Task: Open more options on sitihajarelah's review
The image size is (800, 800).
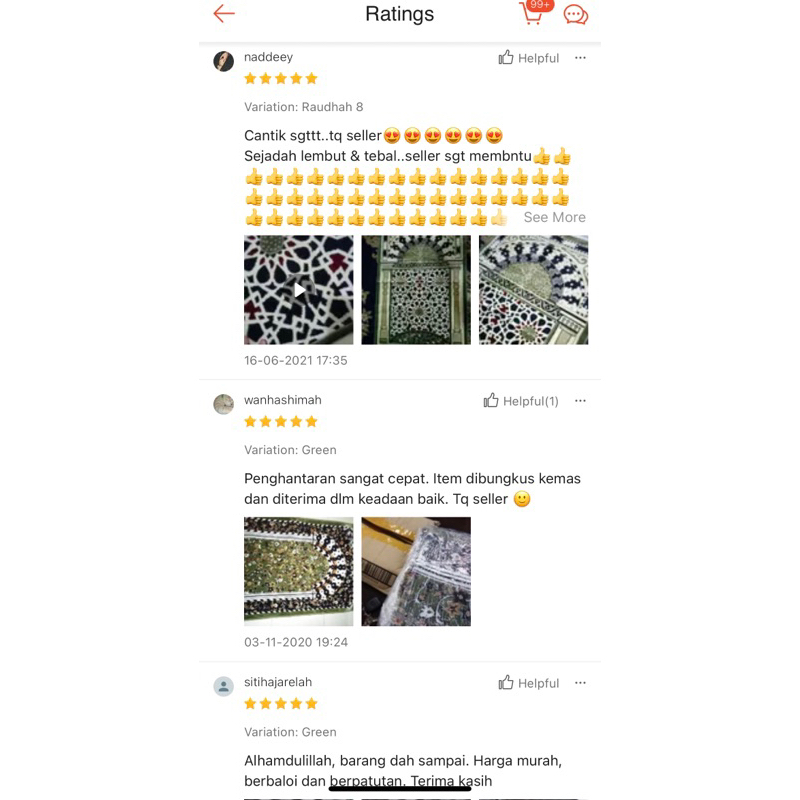Action: (x=580, y=683)
